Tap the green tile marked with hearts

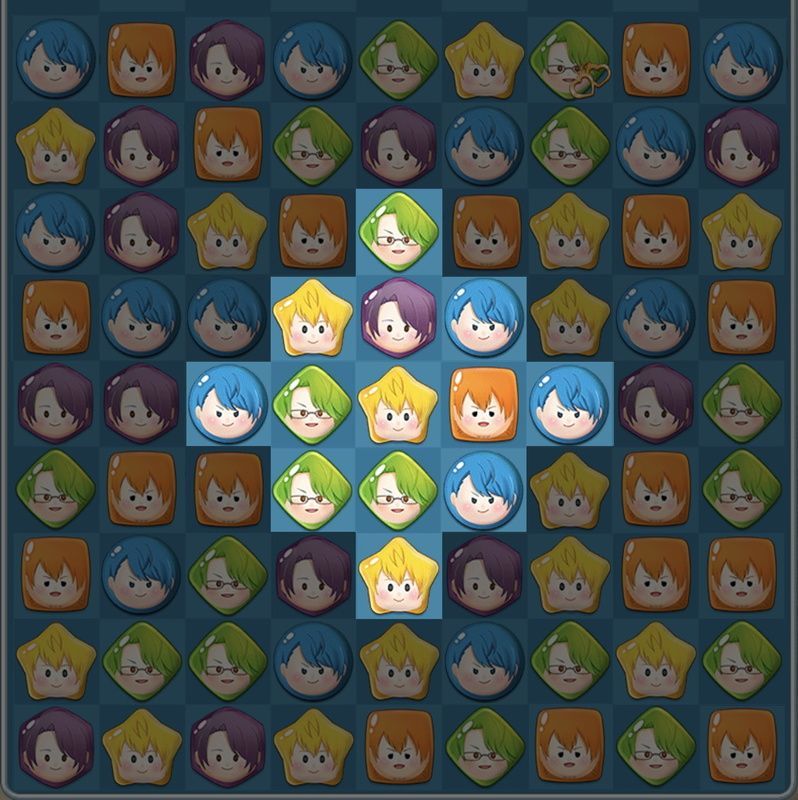[x=569, y=59]
